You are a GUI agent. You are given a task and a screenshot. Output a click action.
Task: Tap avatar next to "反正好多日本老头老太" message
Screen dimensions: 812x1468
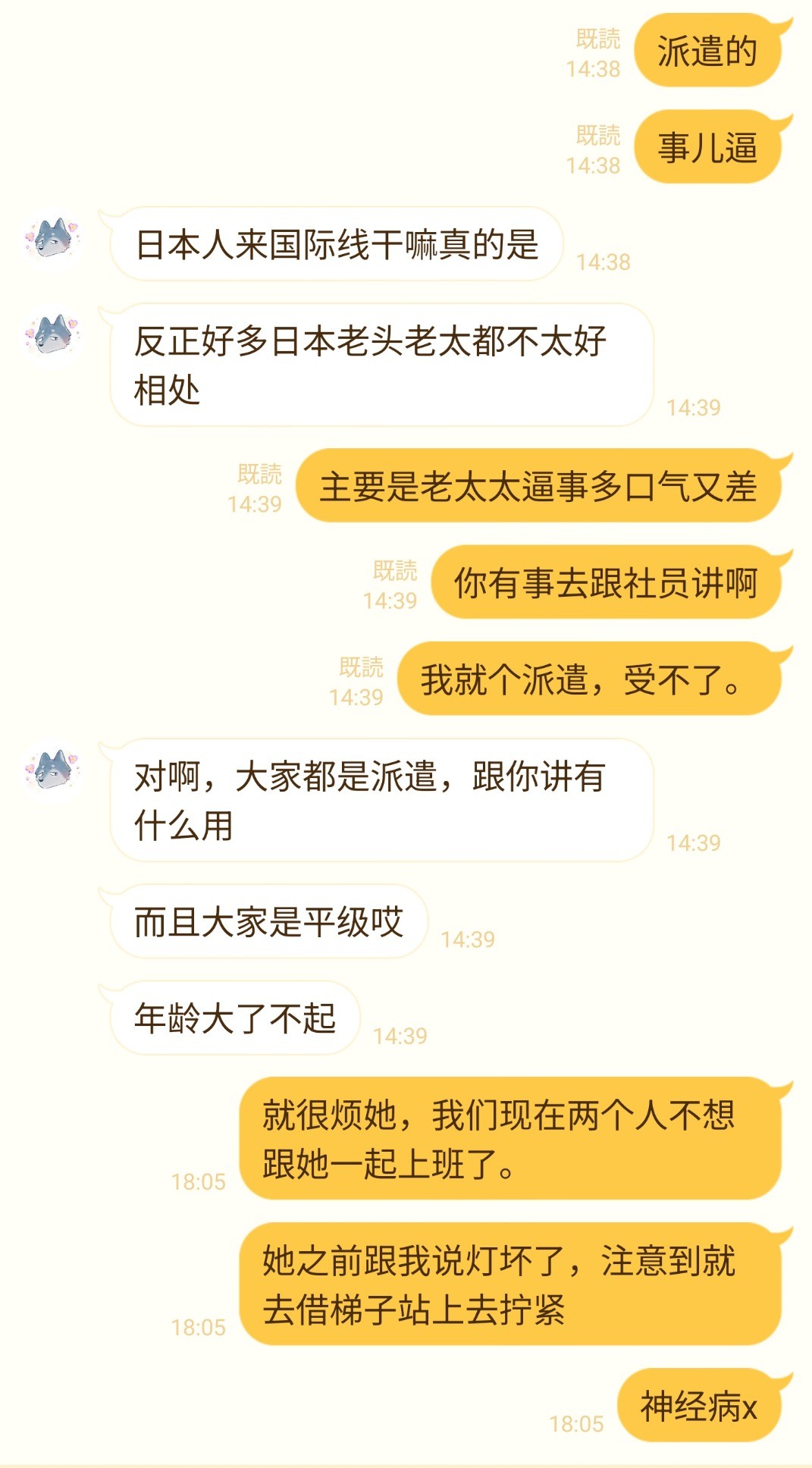click(x=52, y=335)
